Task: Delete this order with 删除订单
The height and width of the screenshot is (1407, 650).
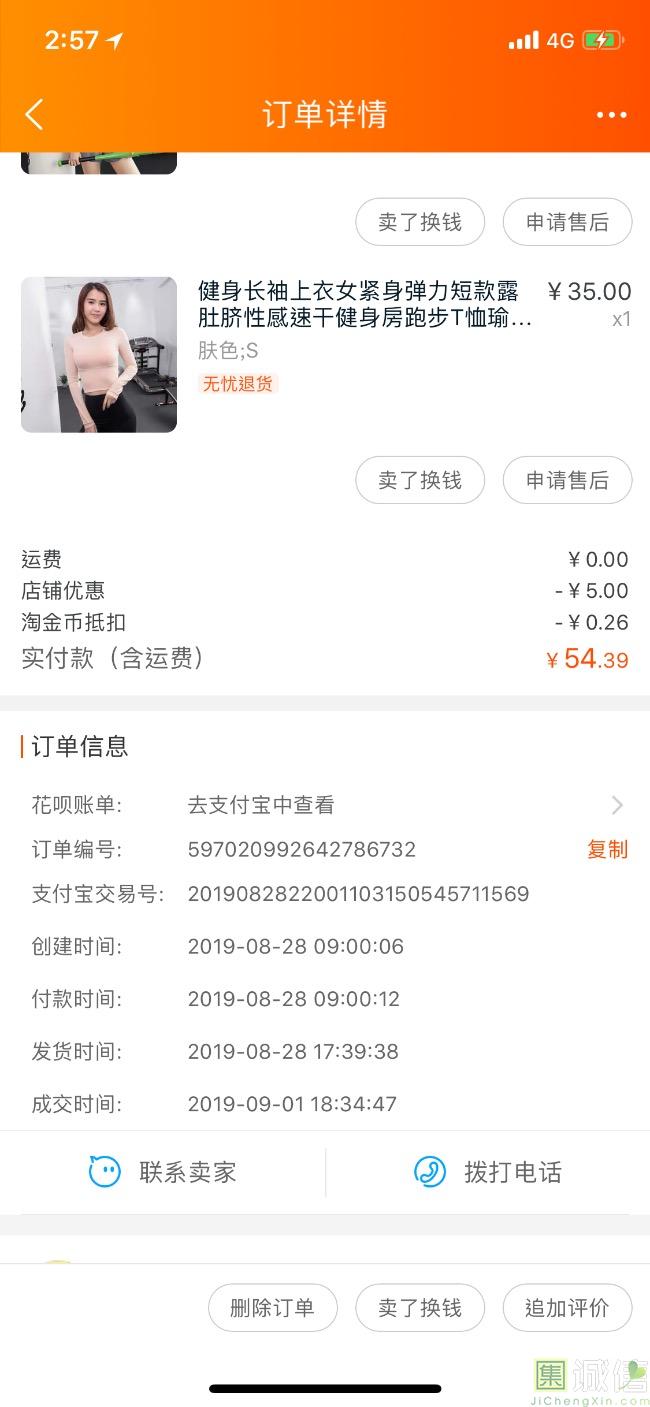Action: [272, 1308]
